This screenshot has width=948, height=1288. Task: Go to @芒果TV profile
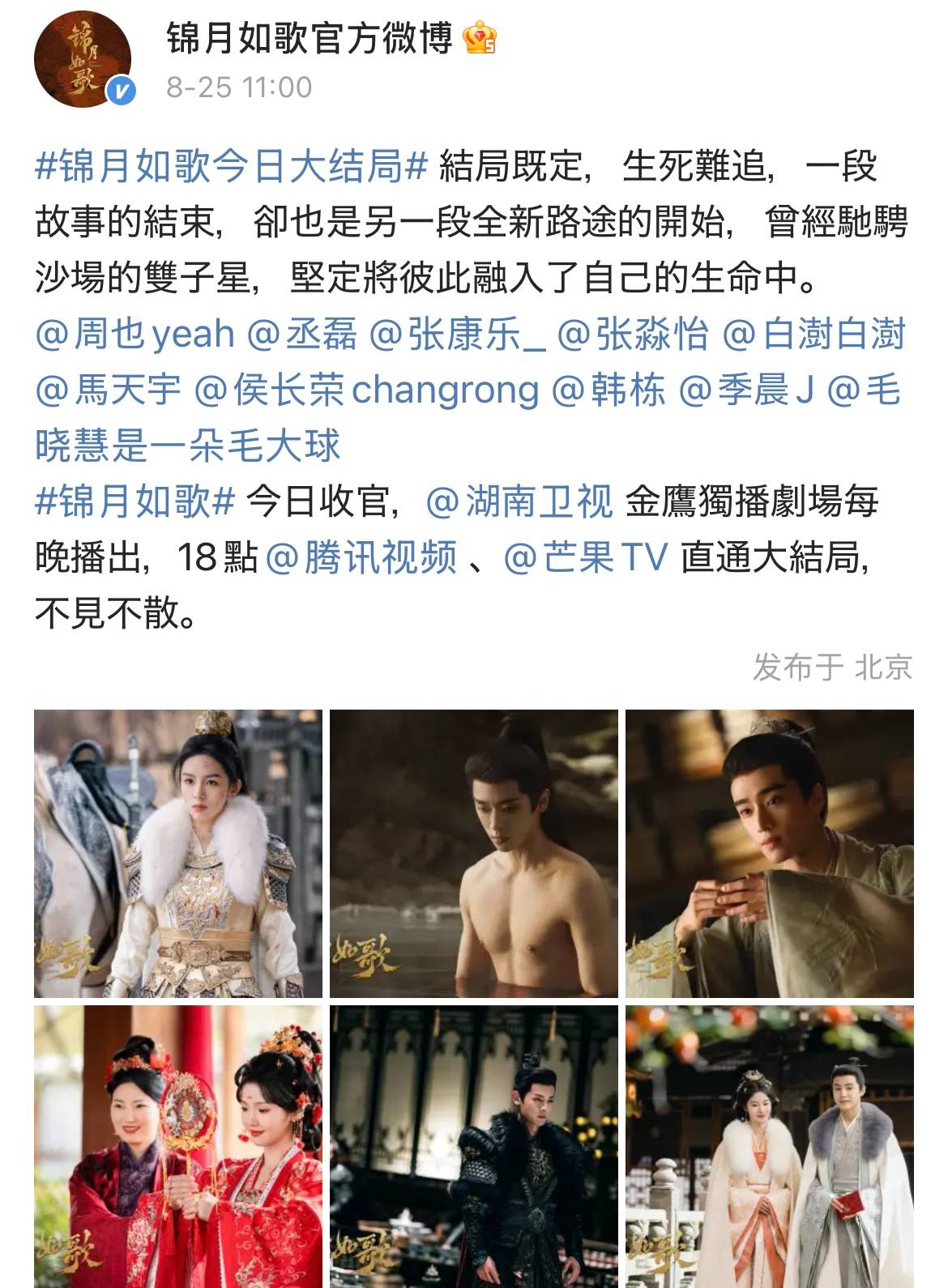pos(585,558)
